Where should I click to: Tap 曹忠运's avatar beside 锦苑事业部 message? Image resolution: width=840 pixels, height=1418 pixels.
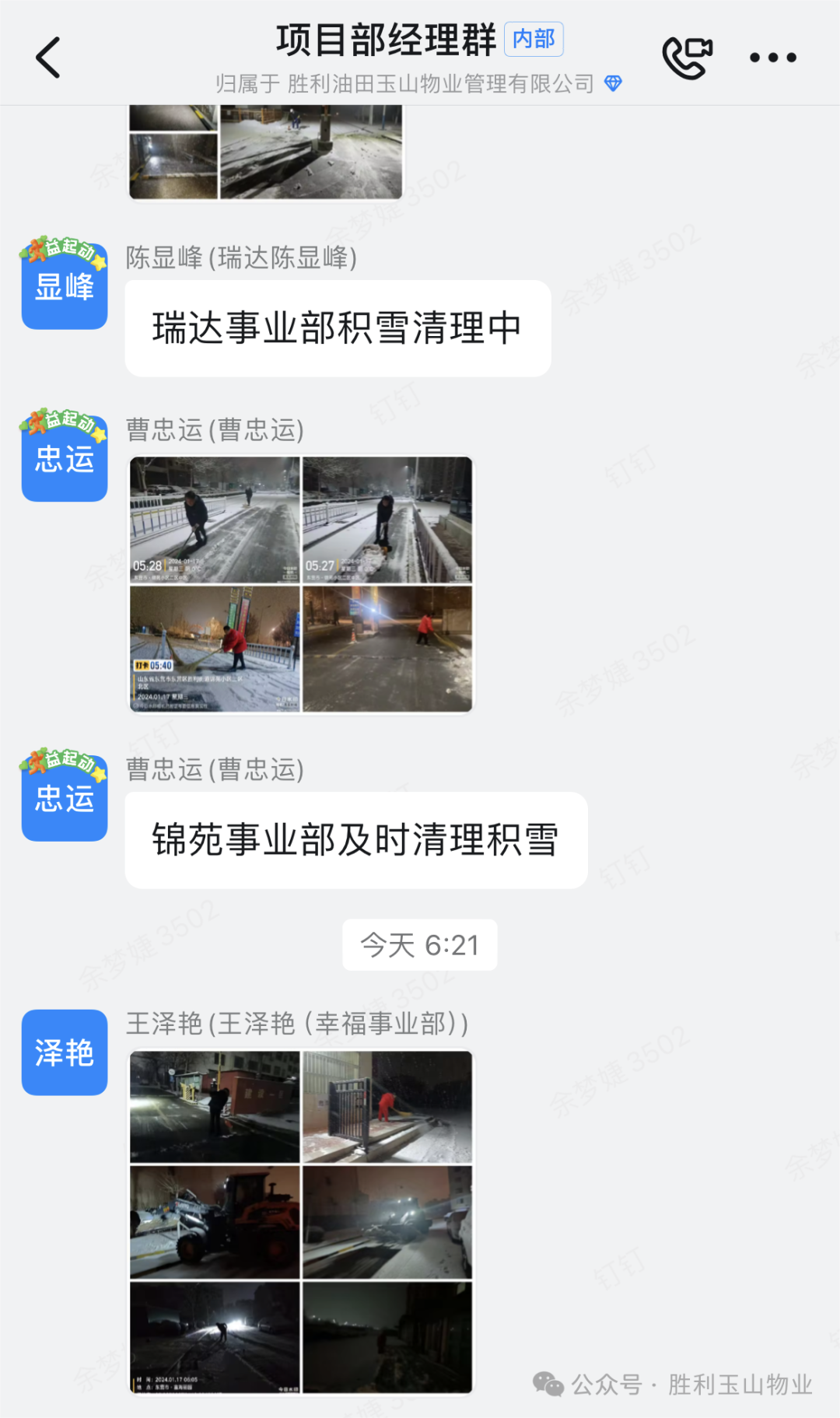(65, 798)
